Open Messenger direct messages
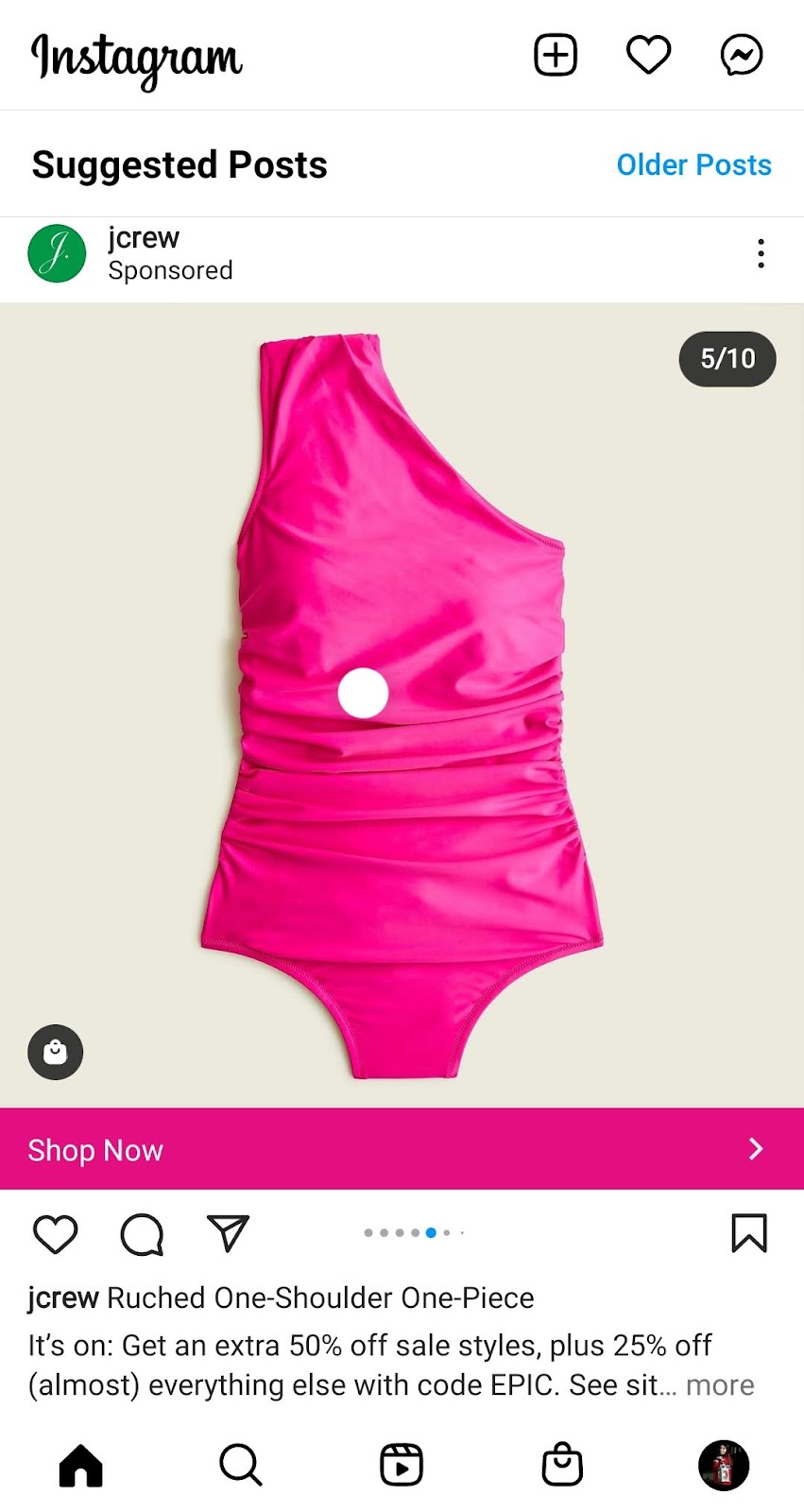This screenshot has width=804, height=1512. 742,55
